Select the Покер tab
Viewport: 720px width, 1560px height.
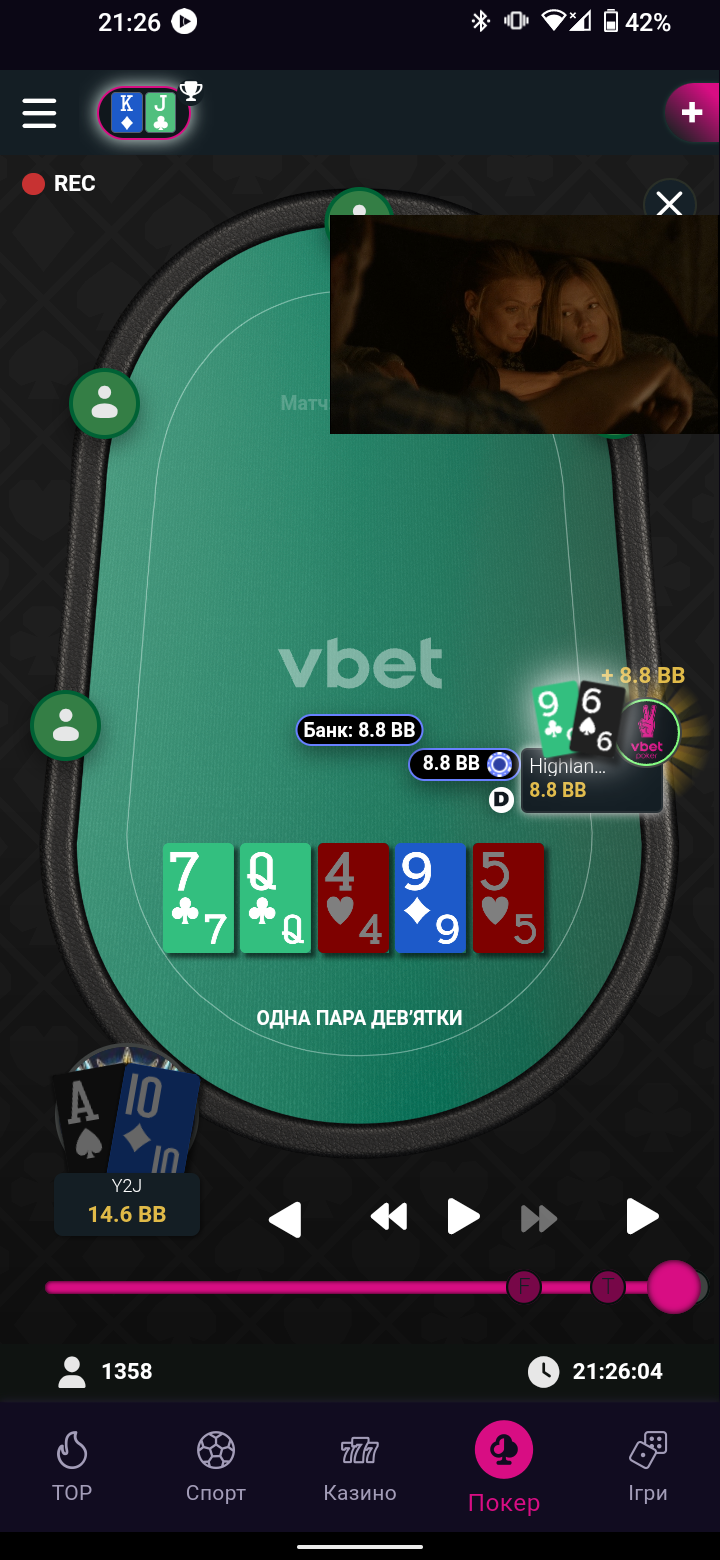click(504, 1468)
